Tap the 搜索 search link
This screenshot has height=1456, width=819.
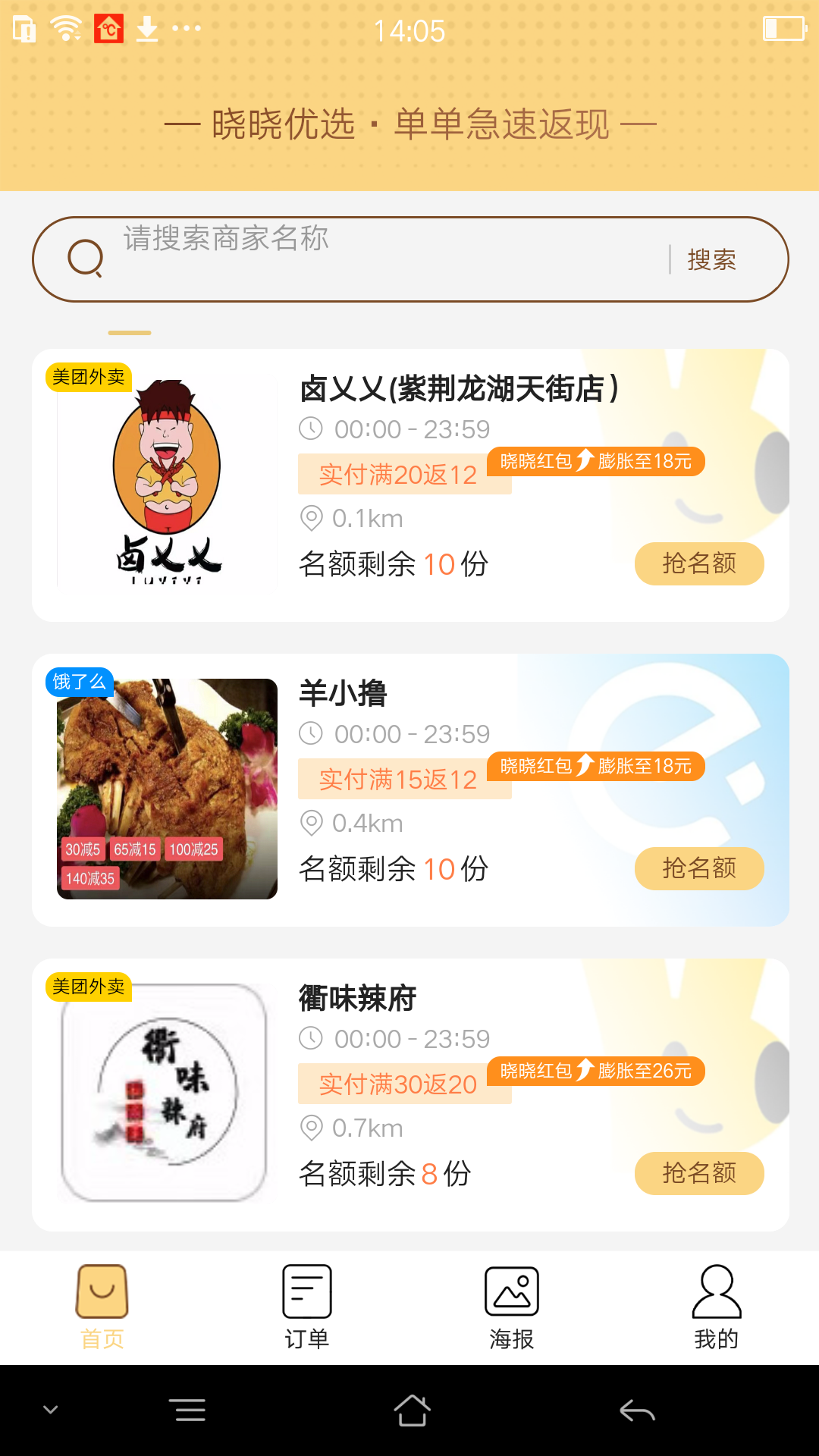[x=714, y=259]
